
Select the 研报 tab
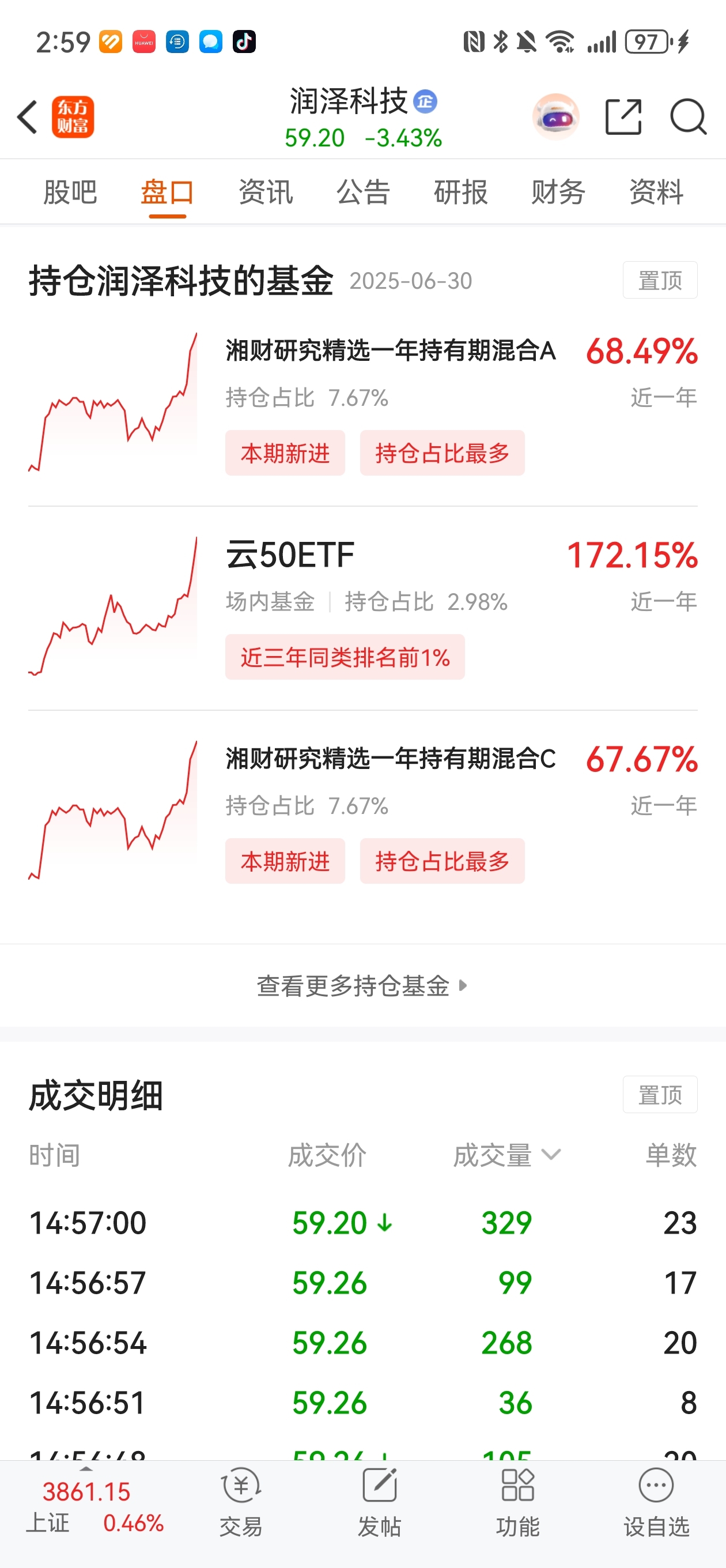tap(461, 193)
